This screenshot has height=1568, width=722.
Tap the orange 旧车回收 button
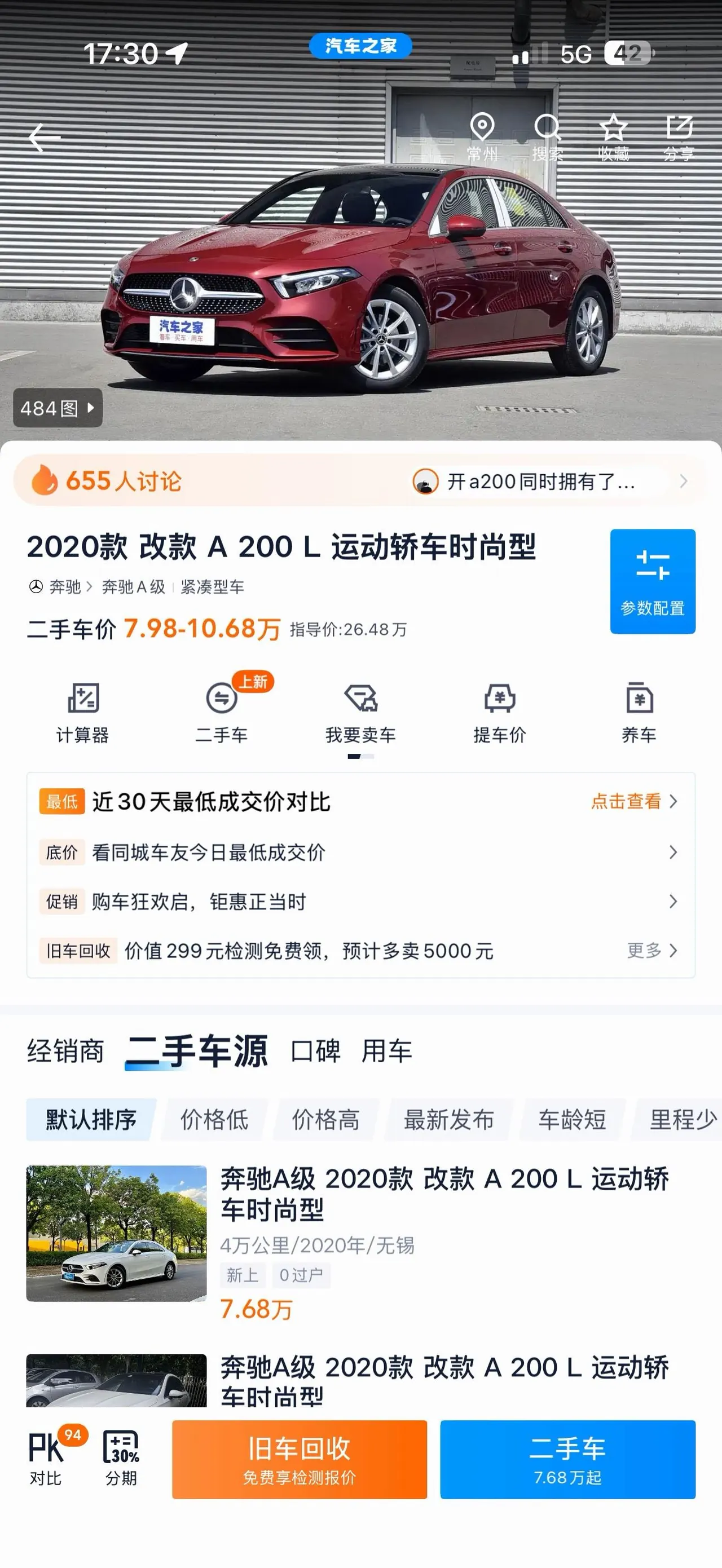300,1460
